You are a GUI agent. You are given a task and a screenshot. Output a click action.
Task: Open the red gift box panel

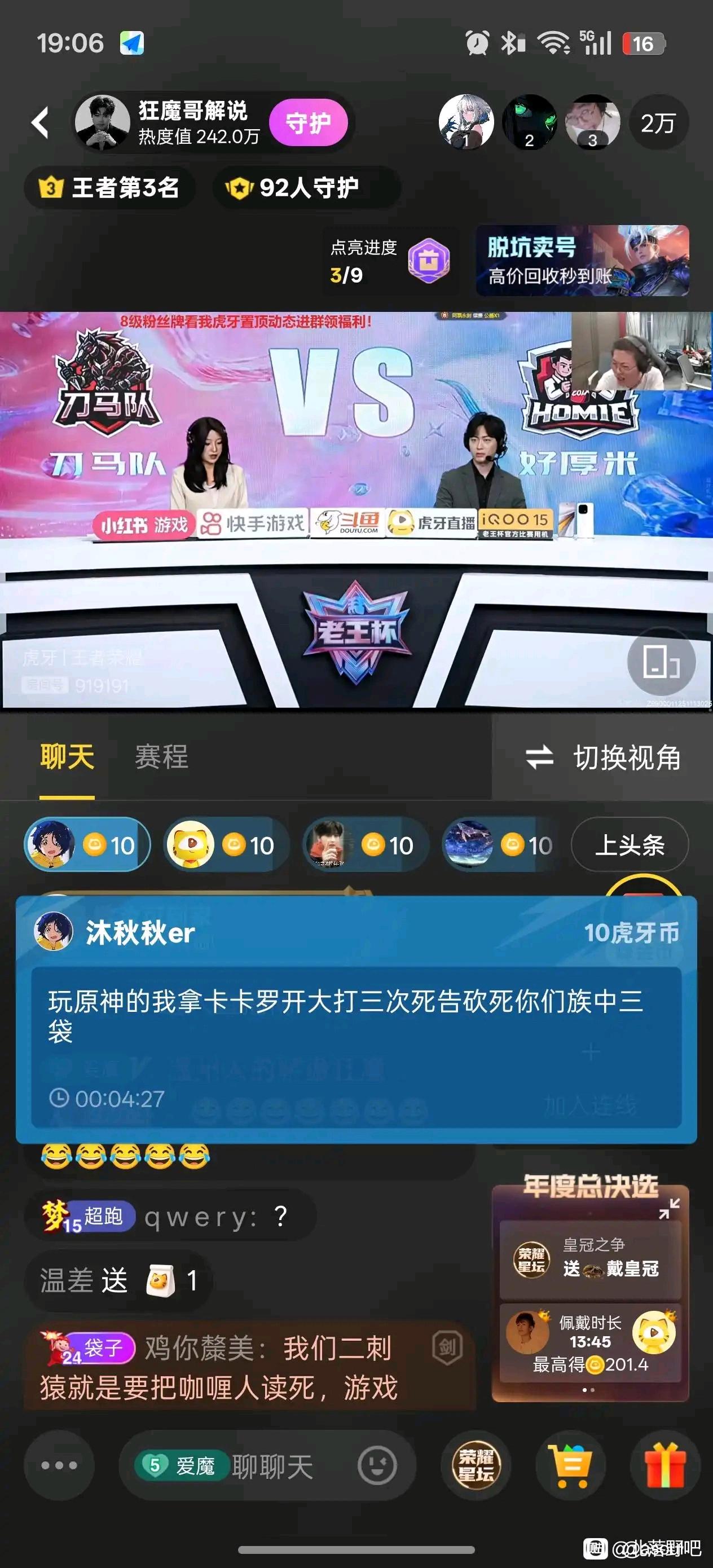[x=665, y=1466]
